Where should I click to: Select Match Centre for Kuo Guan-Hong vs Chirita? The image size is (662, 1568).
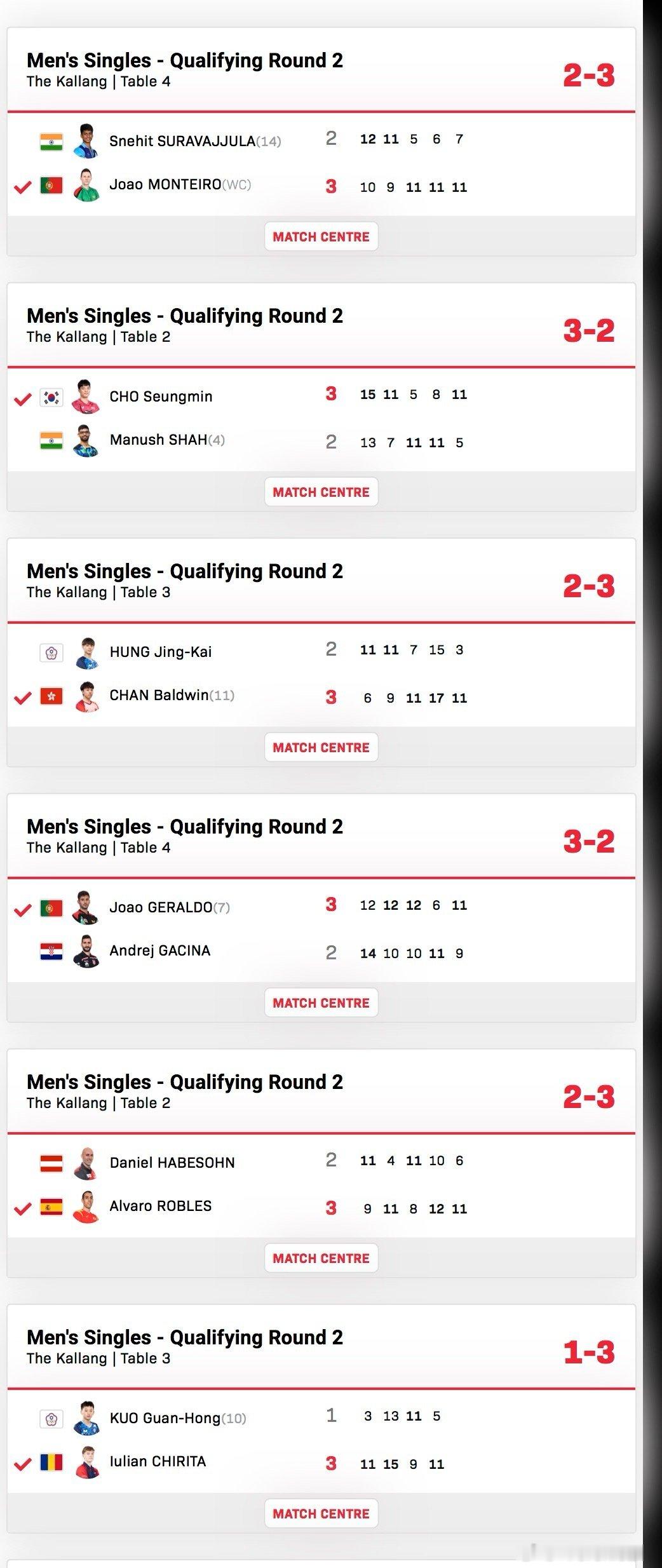pyautogui.click(x=321, y=1513)
